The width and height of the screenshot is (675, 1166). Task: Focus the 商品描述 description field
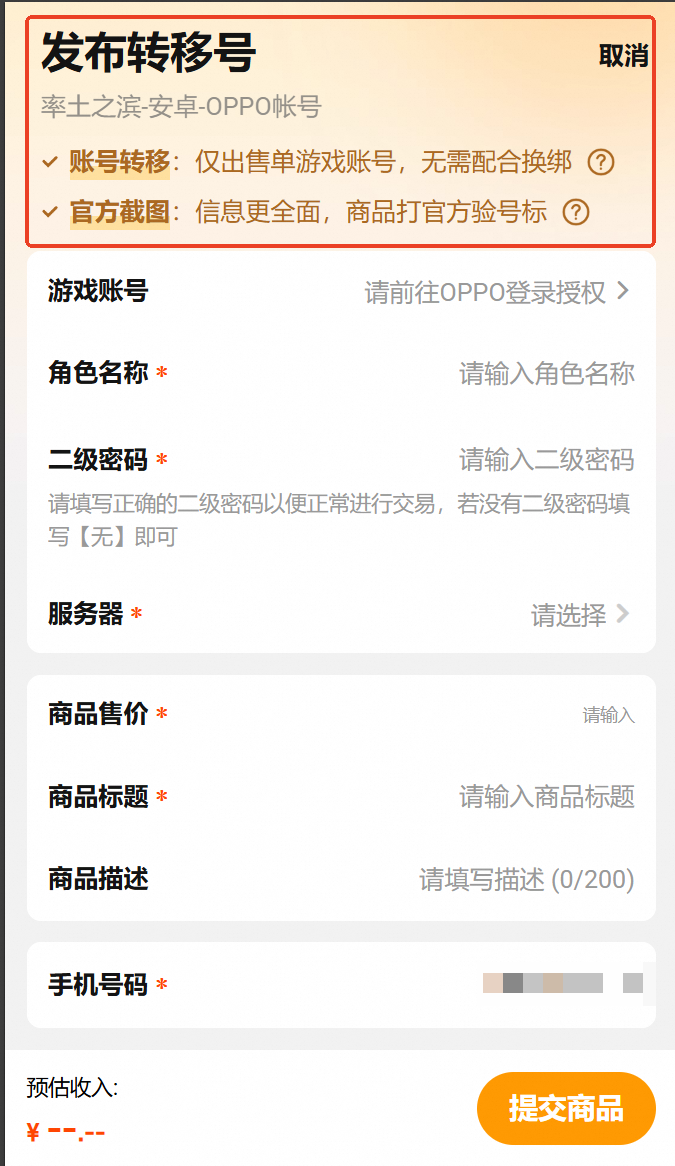pyautogui.click(x=526, y=879)
